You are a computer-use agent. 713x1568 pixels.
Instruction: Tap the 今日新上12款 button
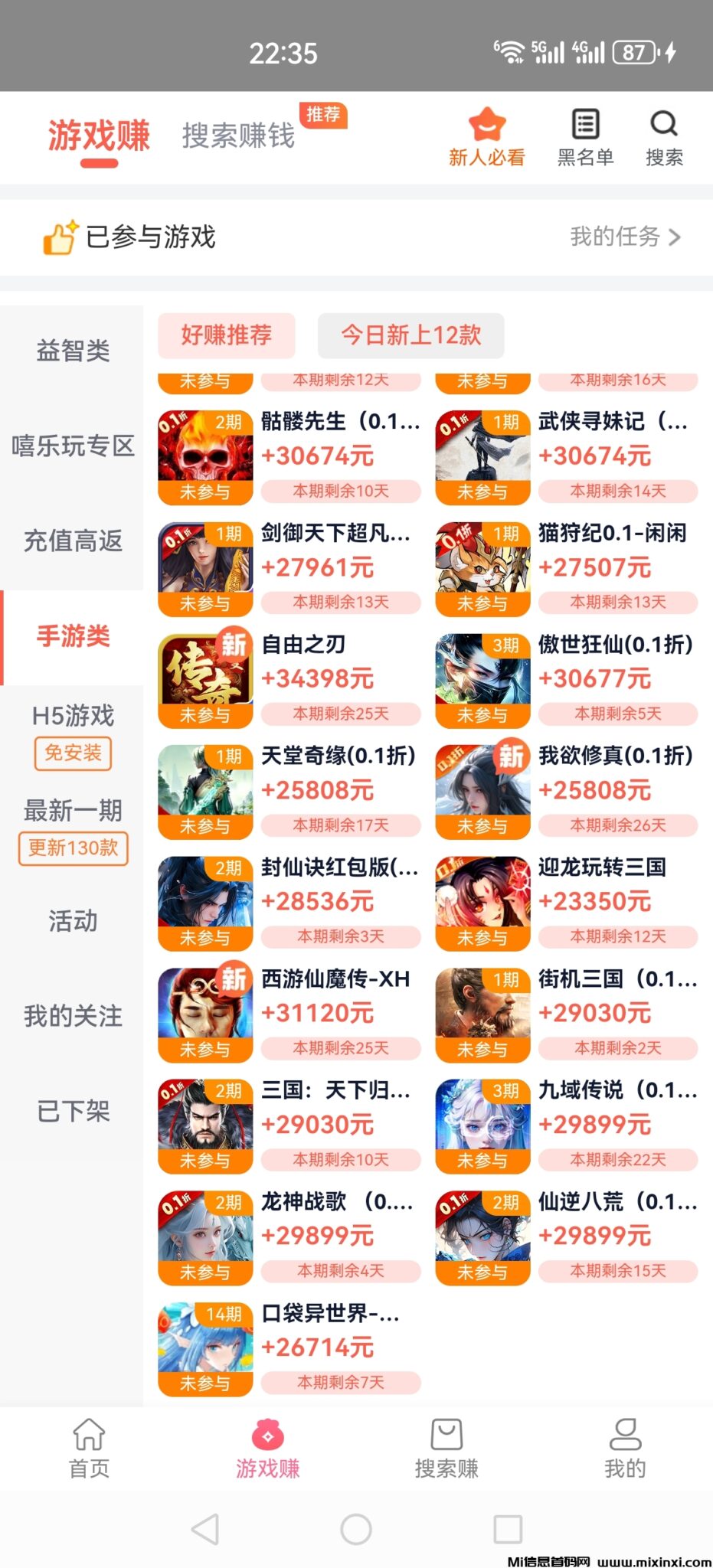tap(411, 336)
